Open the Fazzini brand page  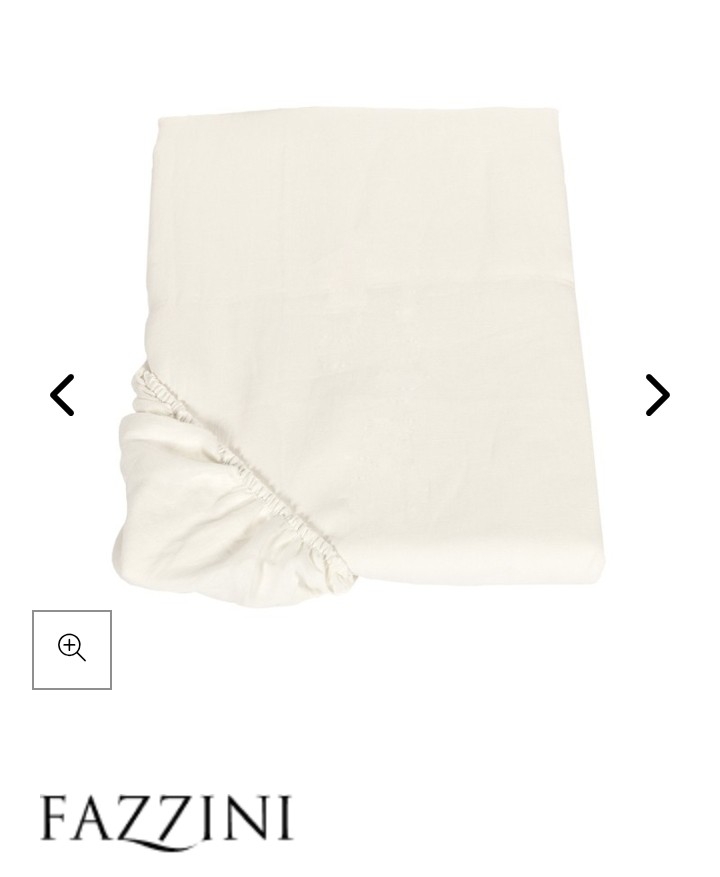point(166,822)
